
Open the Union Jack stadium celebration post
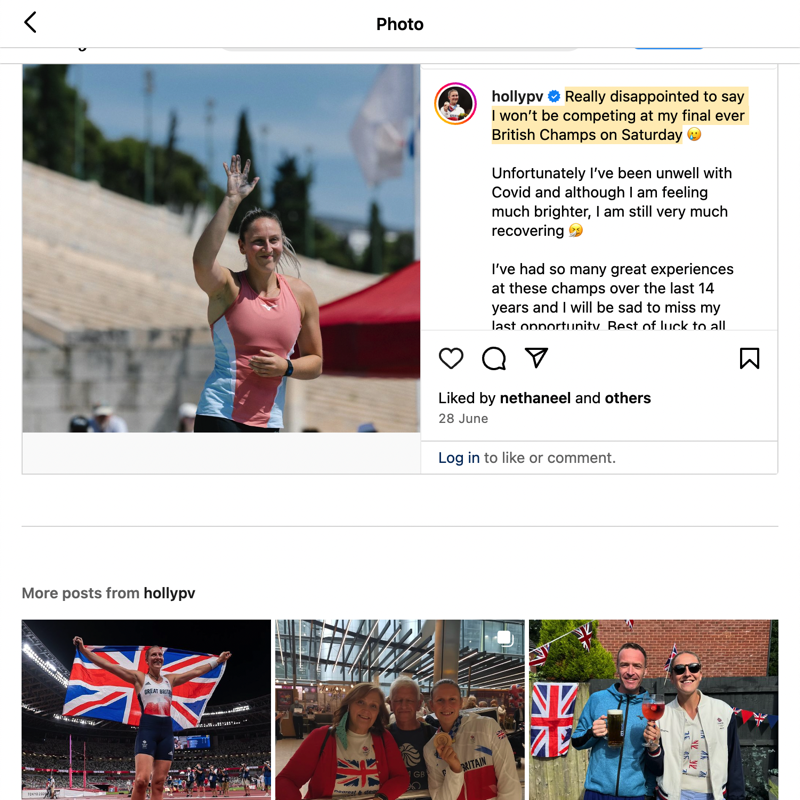point(146,709)
